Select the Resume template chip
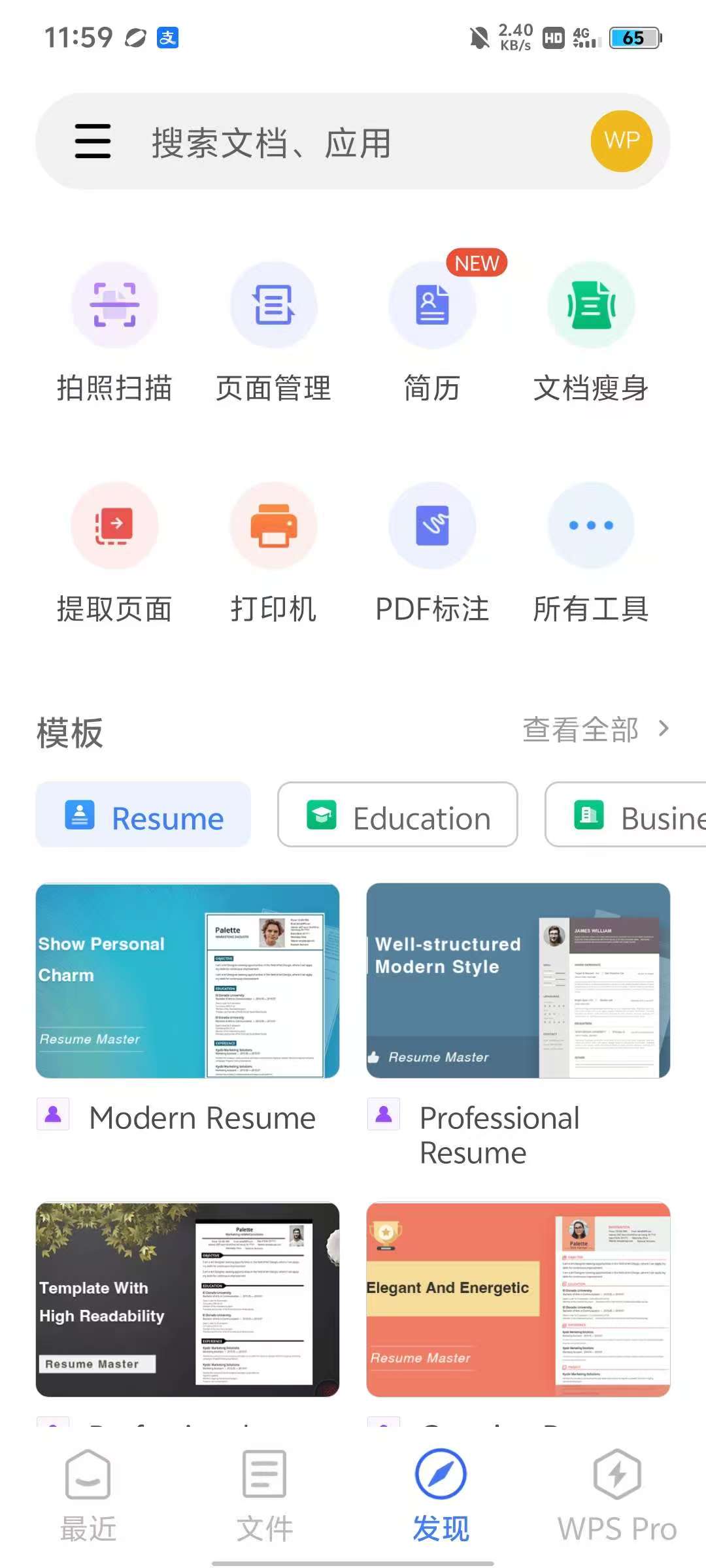 [x=143, y=815]
